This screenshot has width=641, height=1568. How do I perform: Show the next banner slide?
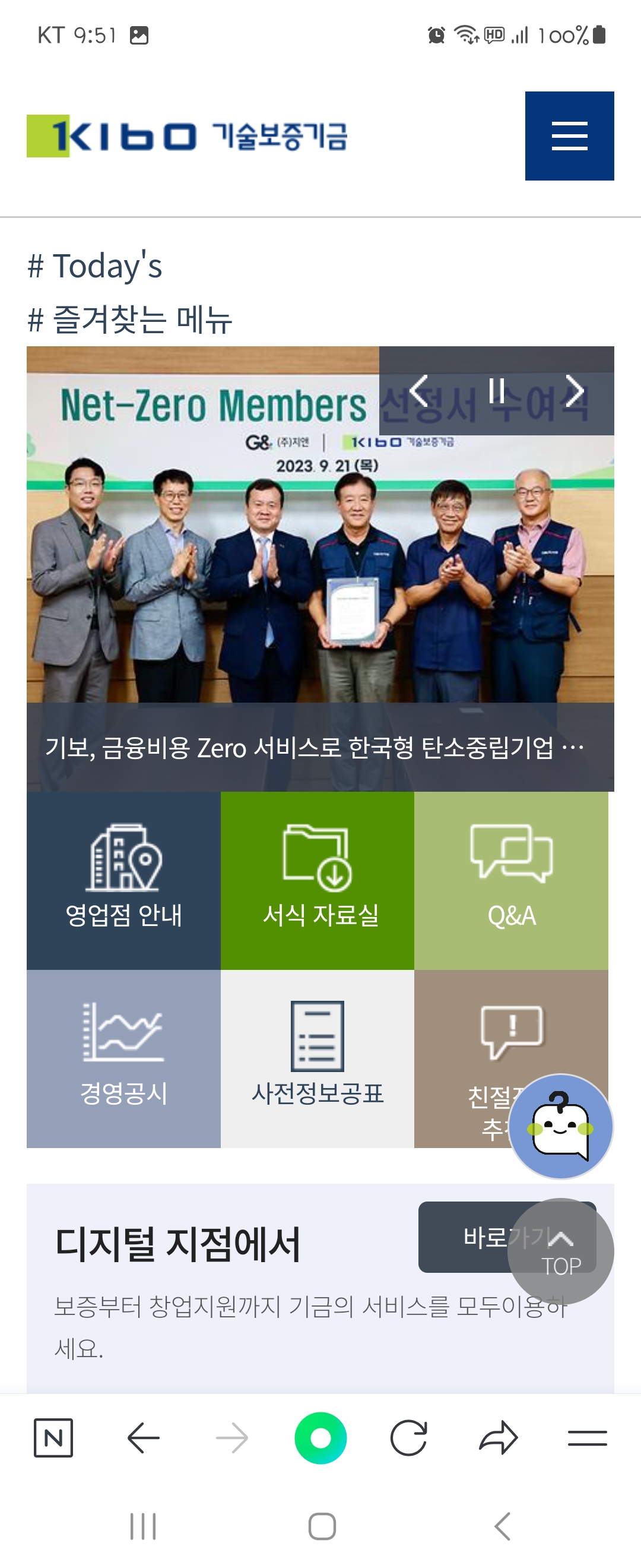(x=575, y=390)
